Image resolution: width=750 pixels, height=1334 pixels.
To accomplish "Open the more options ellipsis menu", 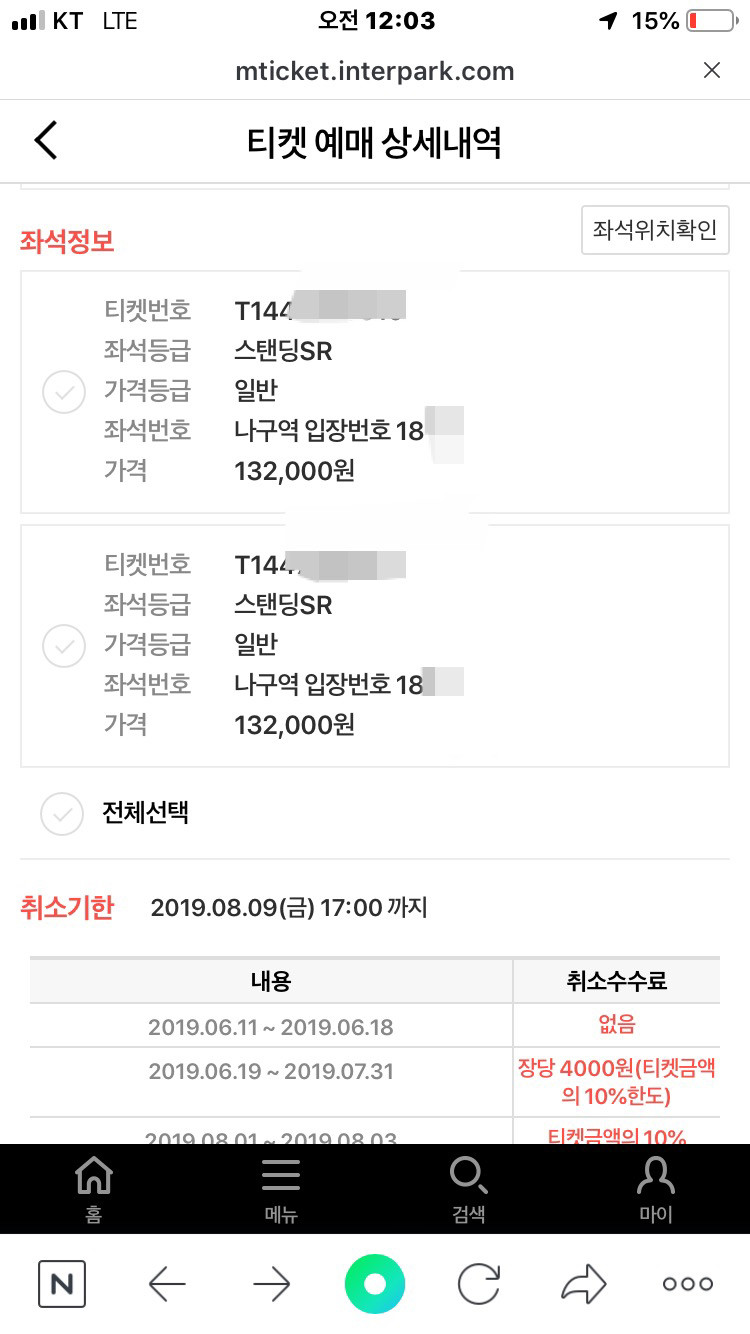I will (687, 1283).
